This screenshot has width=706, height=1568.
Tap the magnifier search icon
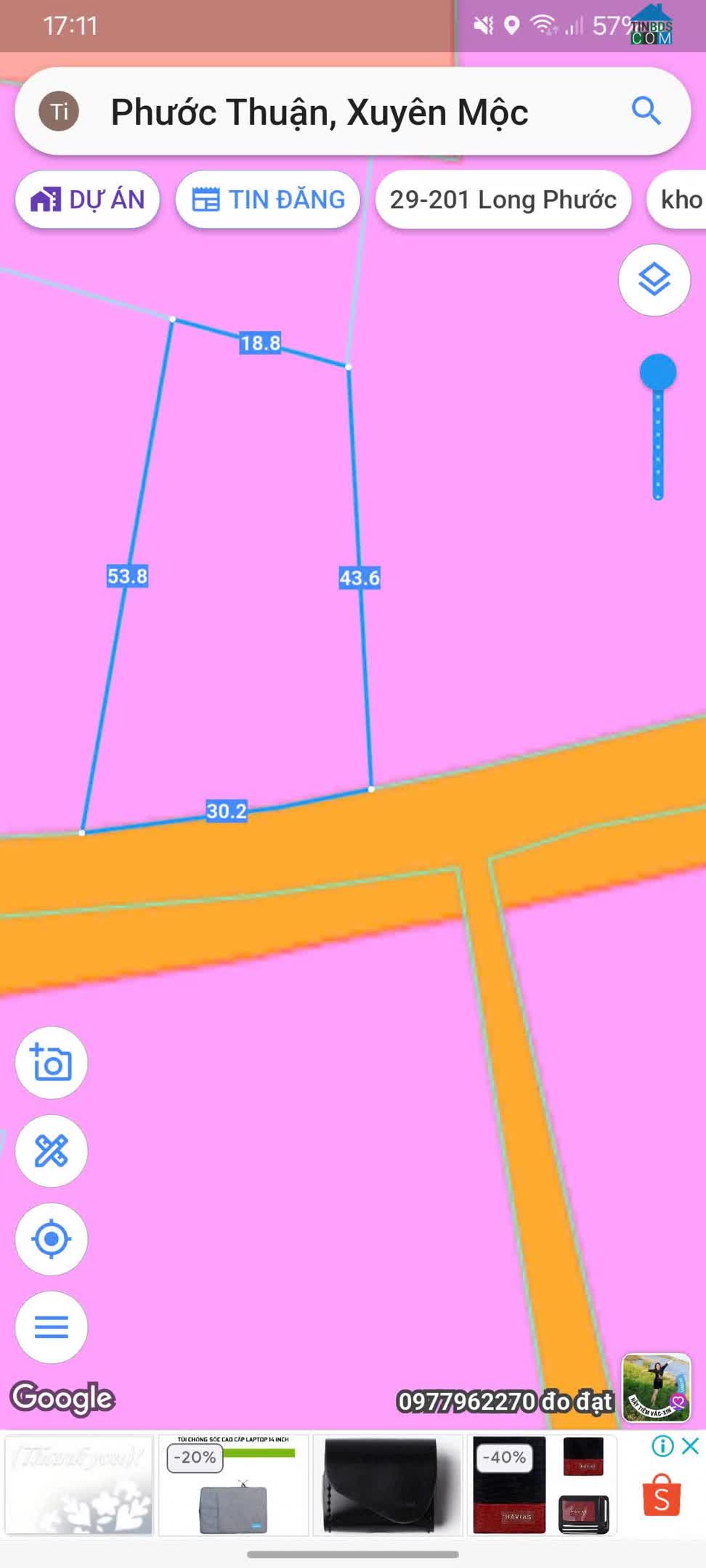click(646, 111)
